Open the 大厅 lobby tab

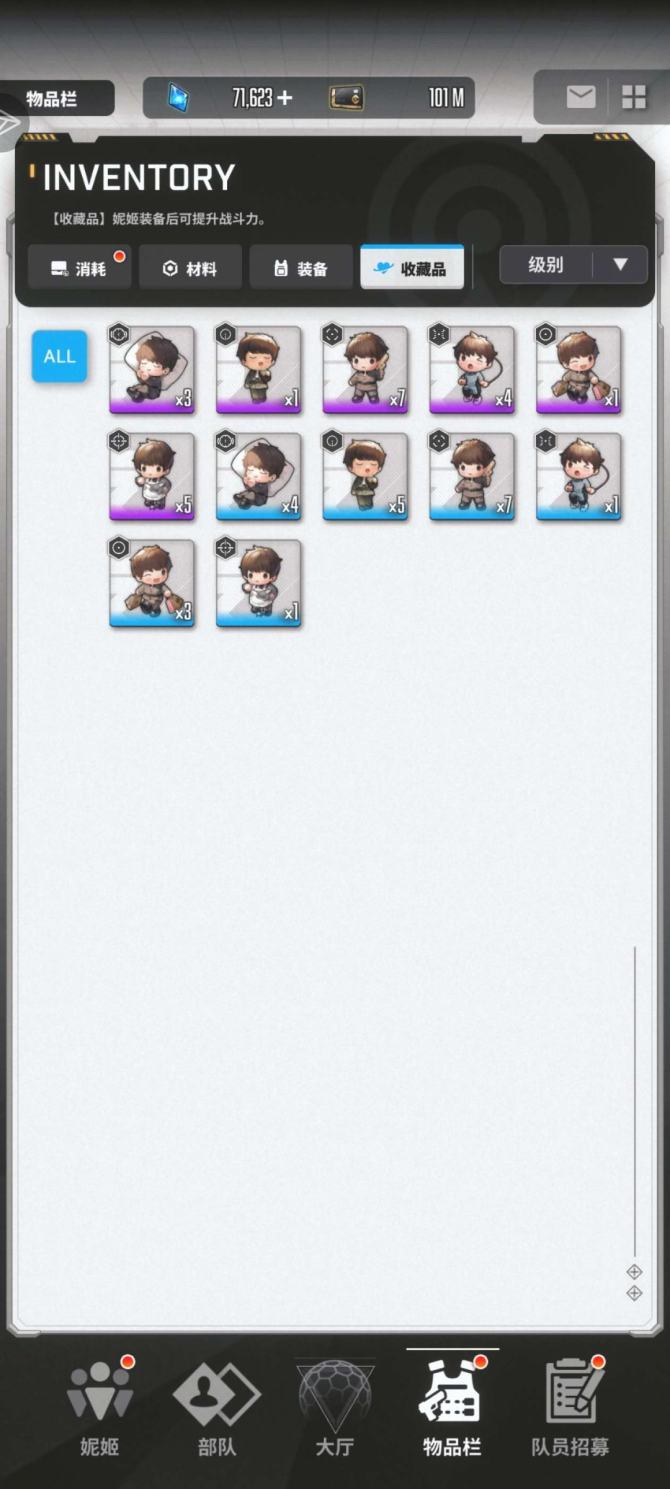[x=335, y=1408]
